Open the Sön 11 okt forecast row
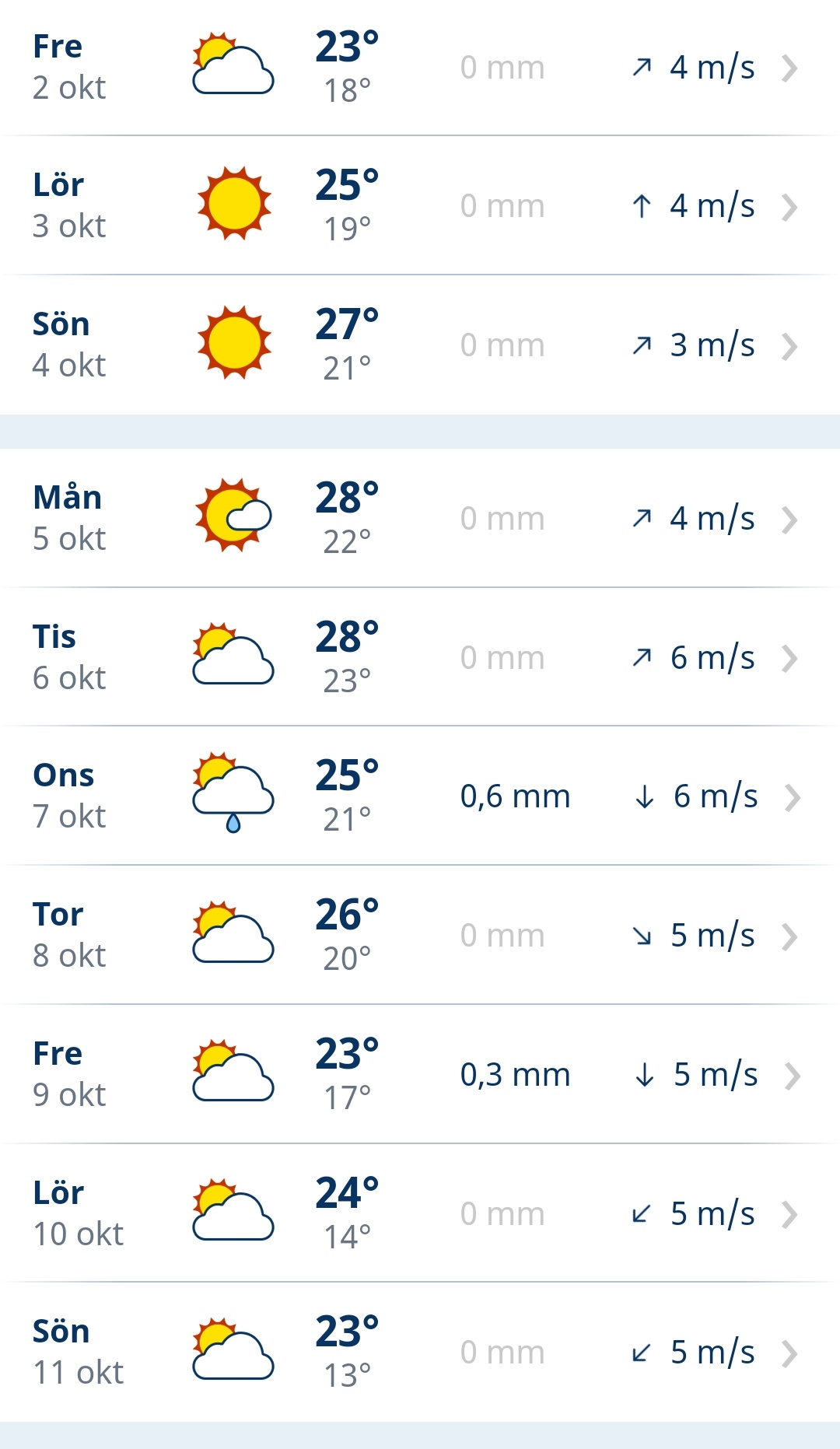This screenshot has width=840, height=1449. 420,1352
